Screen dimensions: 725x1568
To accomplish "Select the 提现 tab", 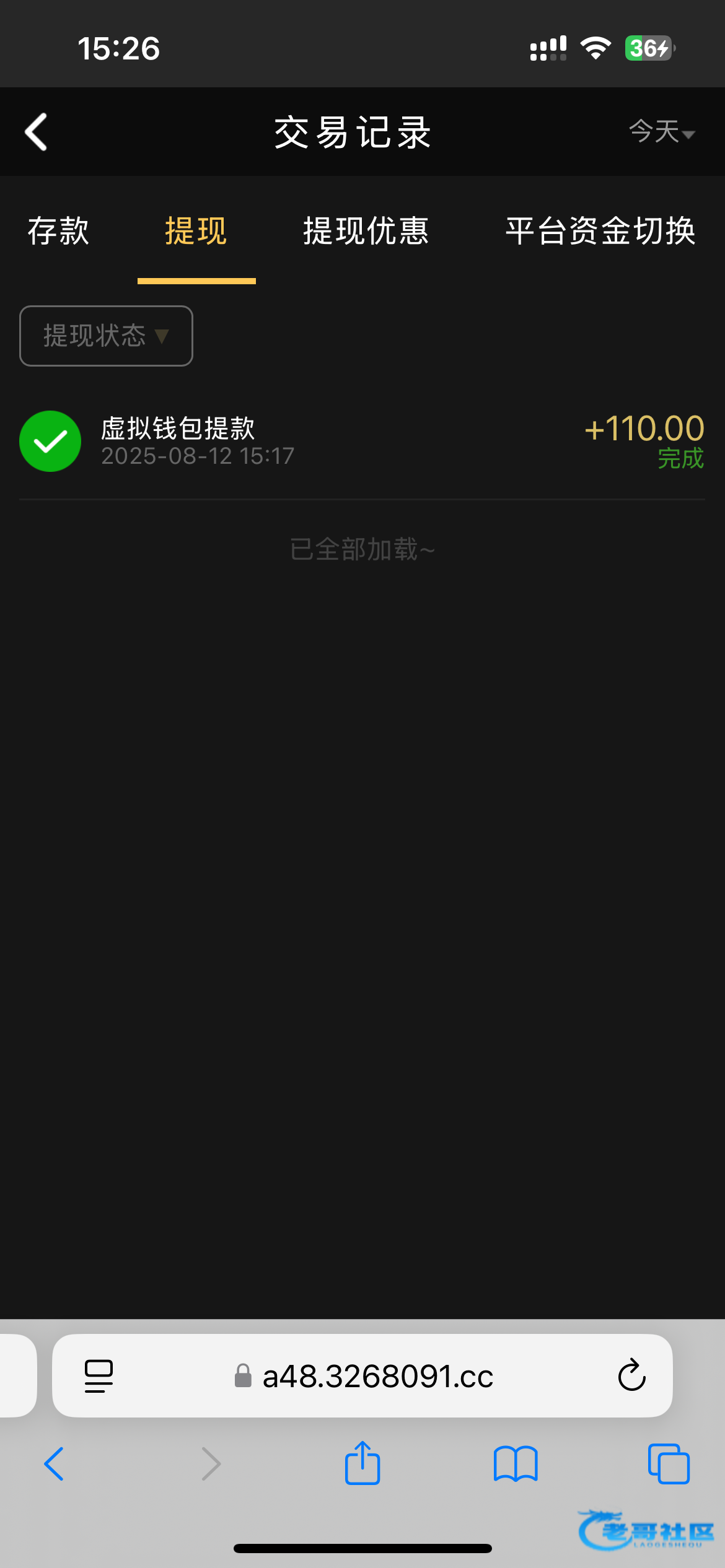I will click(196, 232).
